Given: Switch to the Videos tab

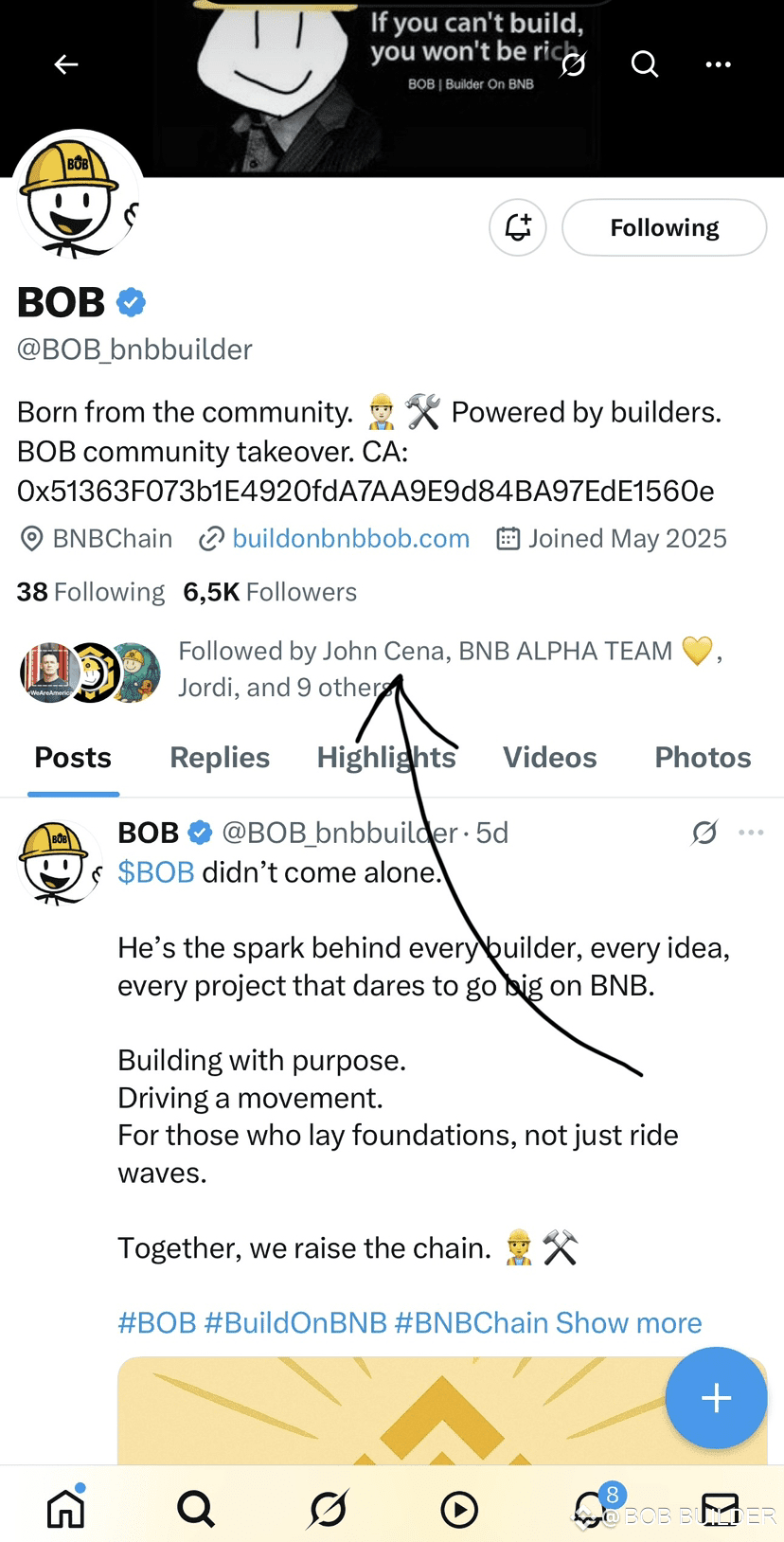Looking at the screenshot, I should tap(550, 758).
